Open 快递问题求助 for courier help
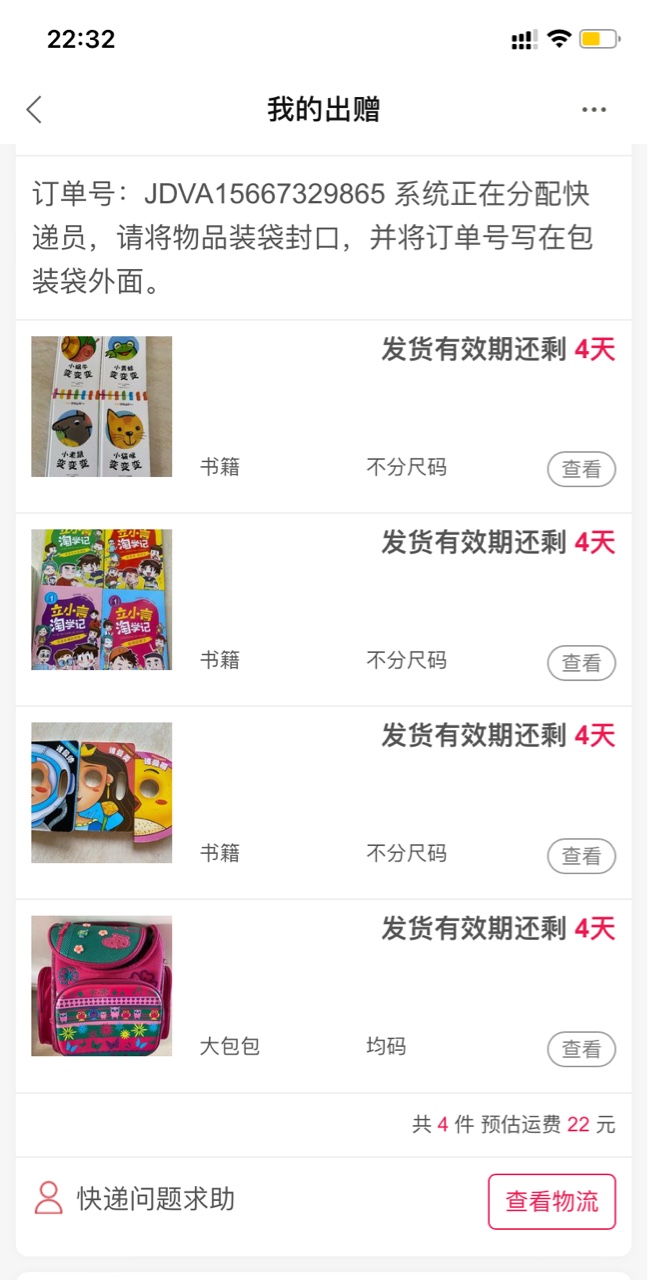The width and height of the screenshot is (648, 1280). tap(135, 1198)
